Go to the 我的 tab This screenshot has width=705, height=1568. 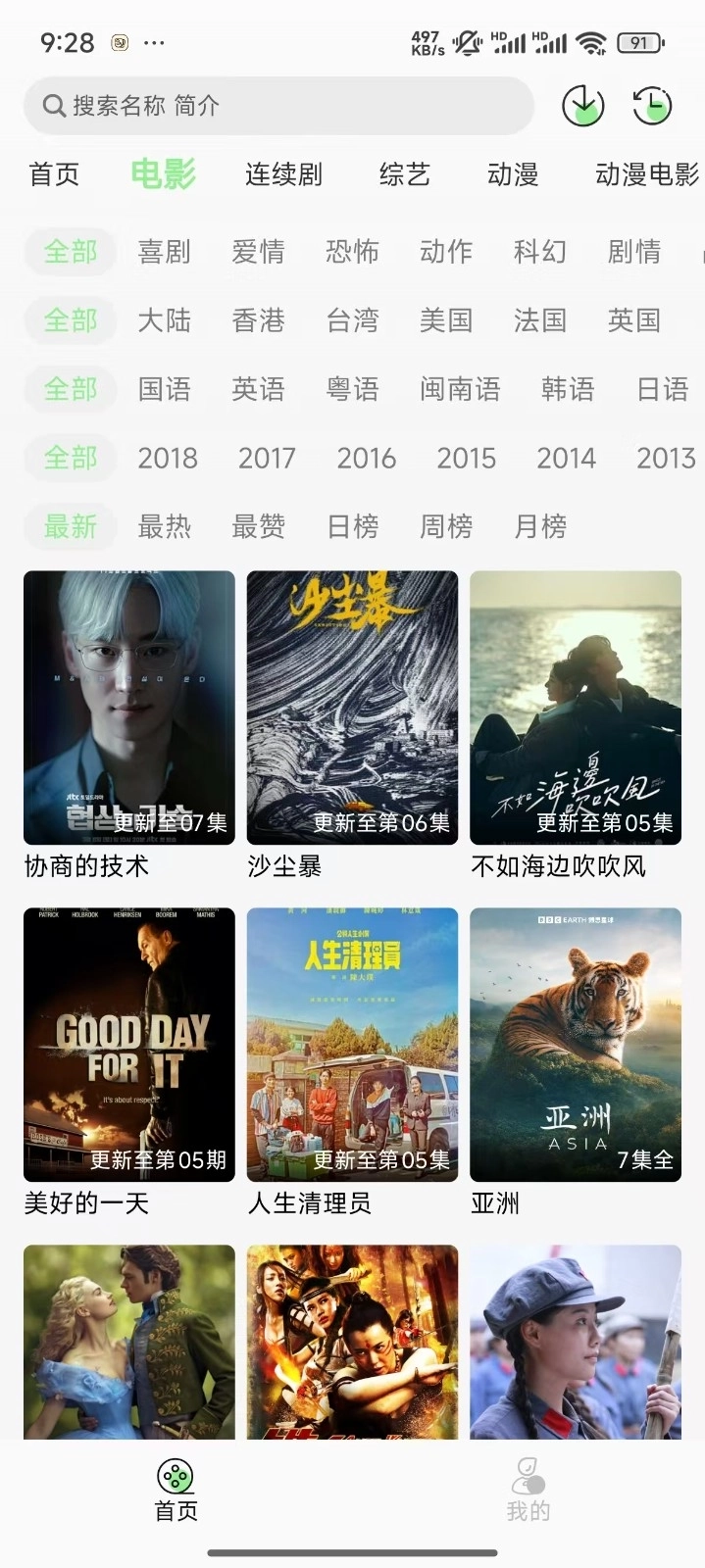[529, 1490]
